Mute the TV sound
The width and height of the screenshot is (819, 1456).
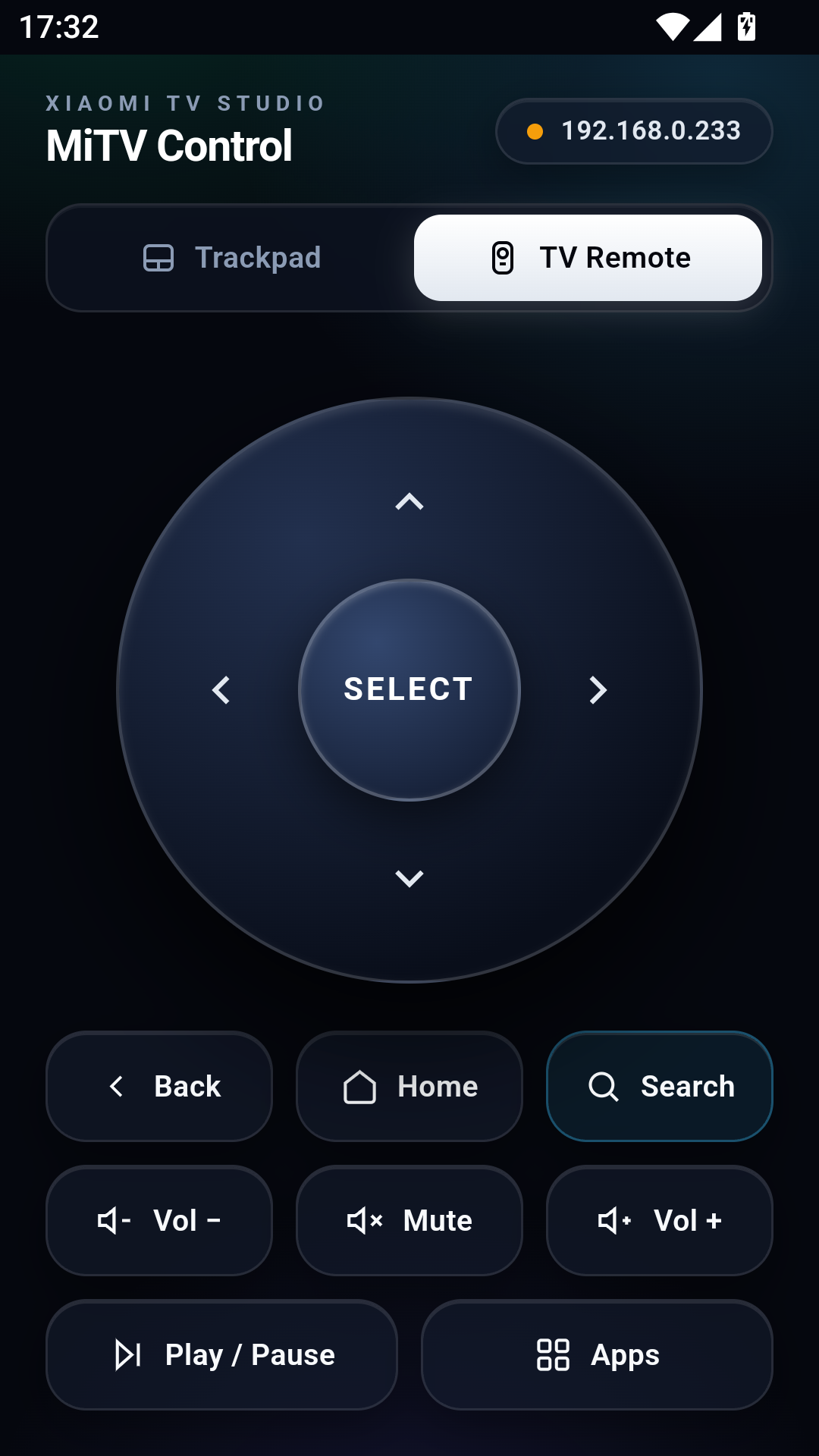point(409,1220)
